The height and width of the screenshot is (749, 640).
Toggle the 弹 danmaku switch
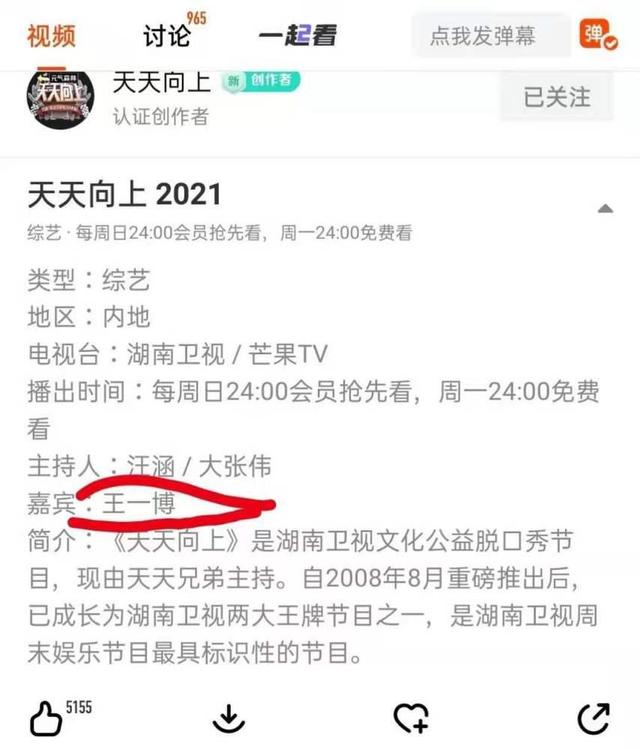click(600, 35)
